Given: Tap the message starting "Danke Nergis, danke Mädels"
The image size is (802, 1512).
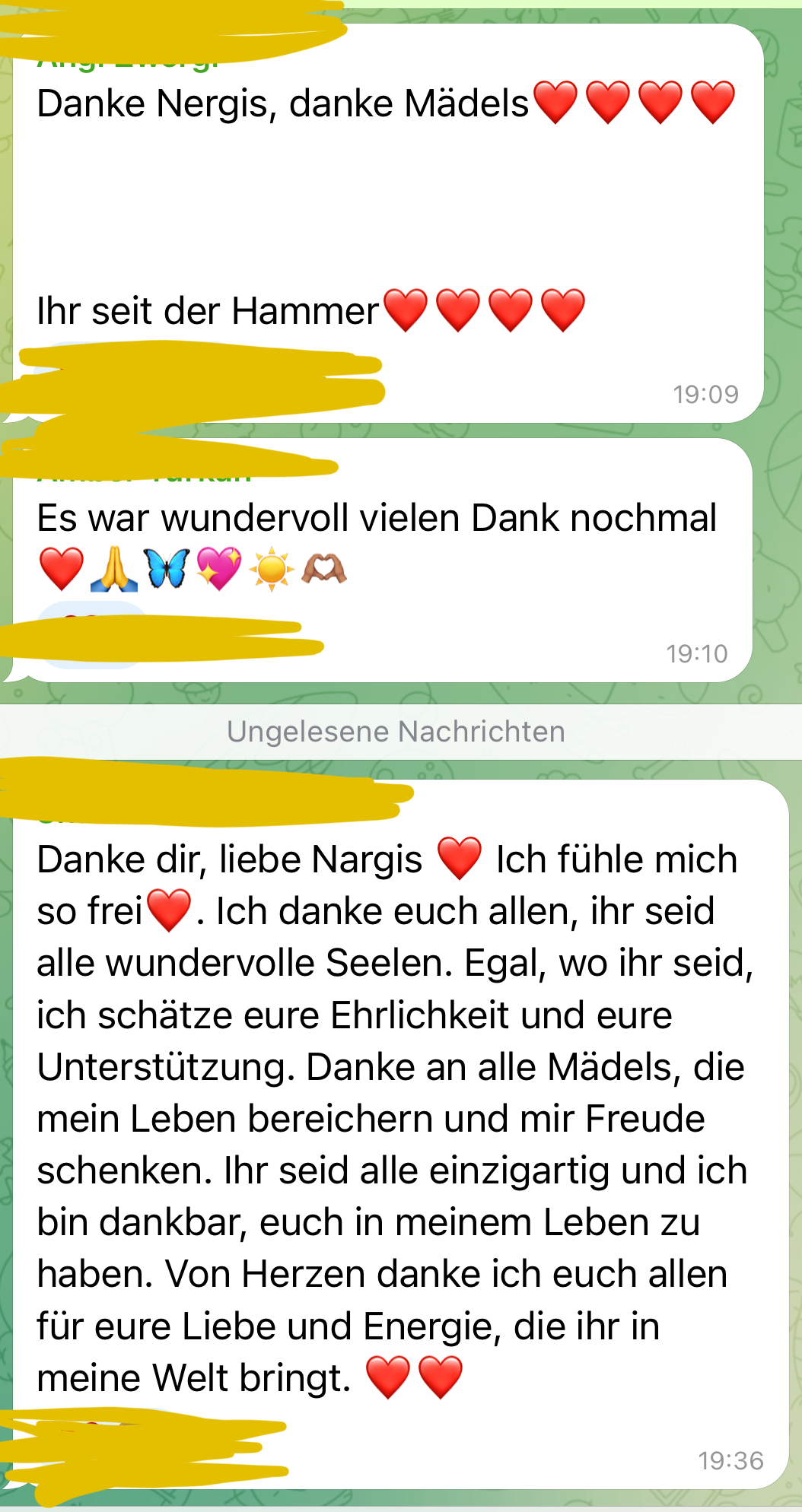Looking at the screenshot, I should pyautogui.click(x=388, y=223).
